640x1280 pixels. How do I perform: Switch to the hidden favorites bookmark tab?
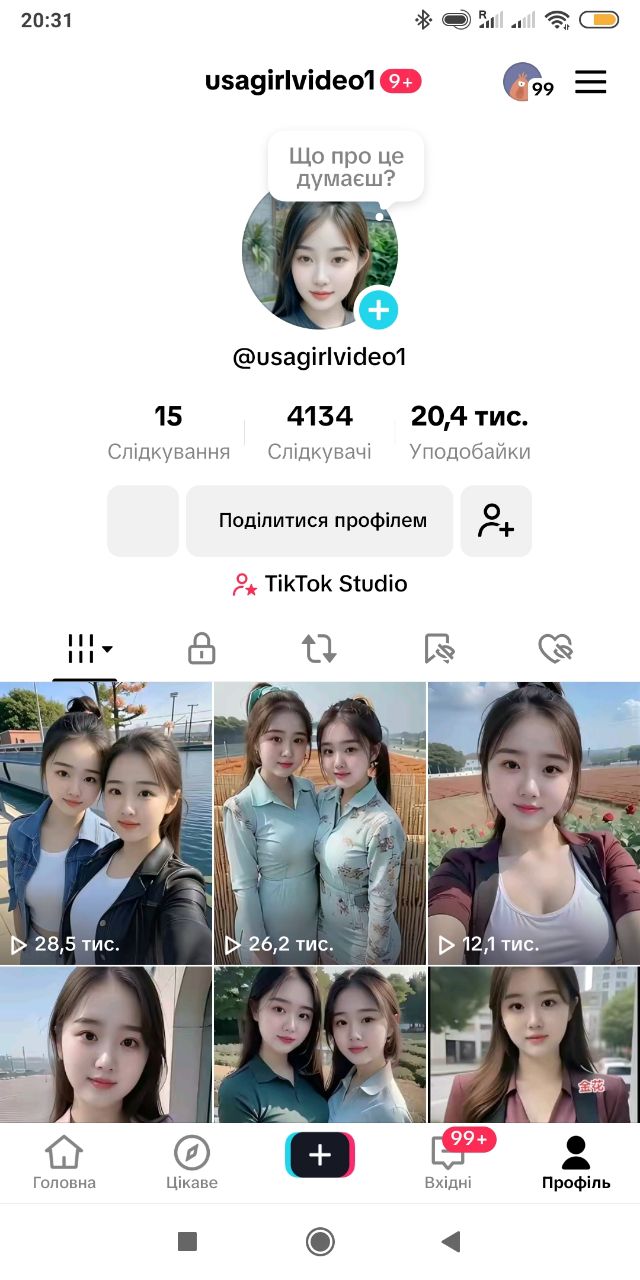pos(439,649)
